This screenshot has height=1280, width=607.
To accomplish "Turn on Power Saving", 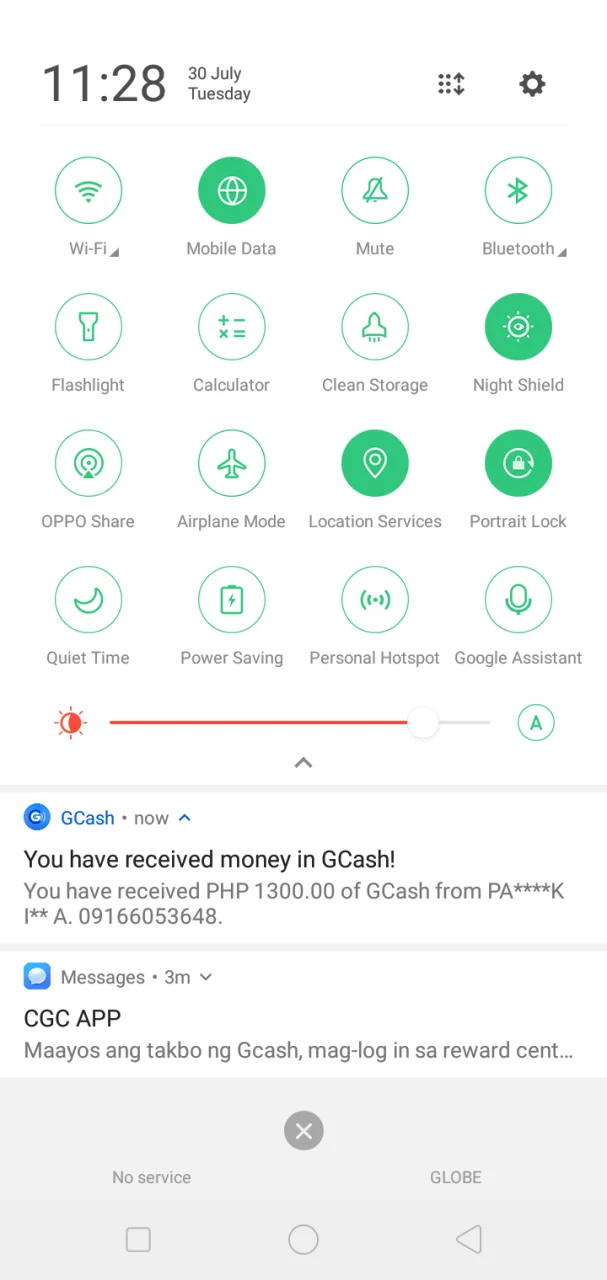I will (x=231, y=599).
